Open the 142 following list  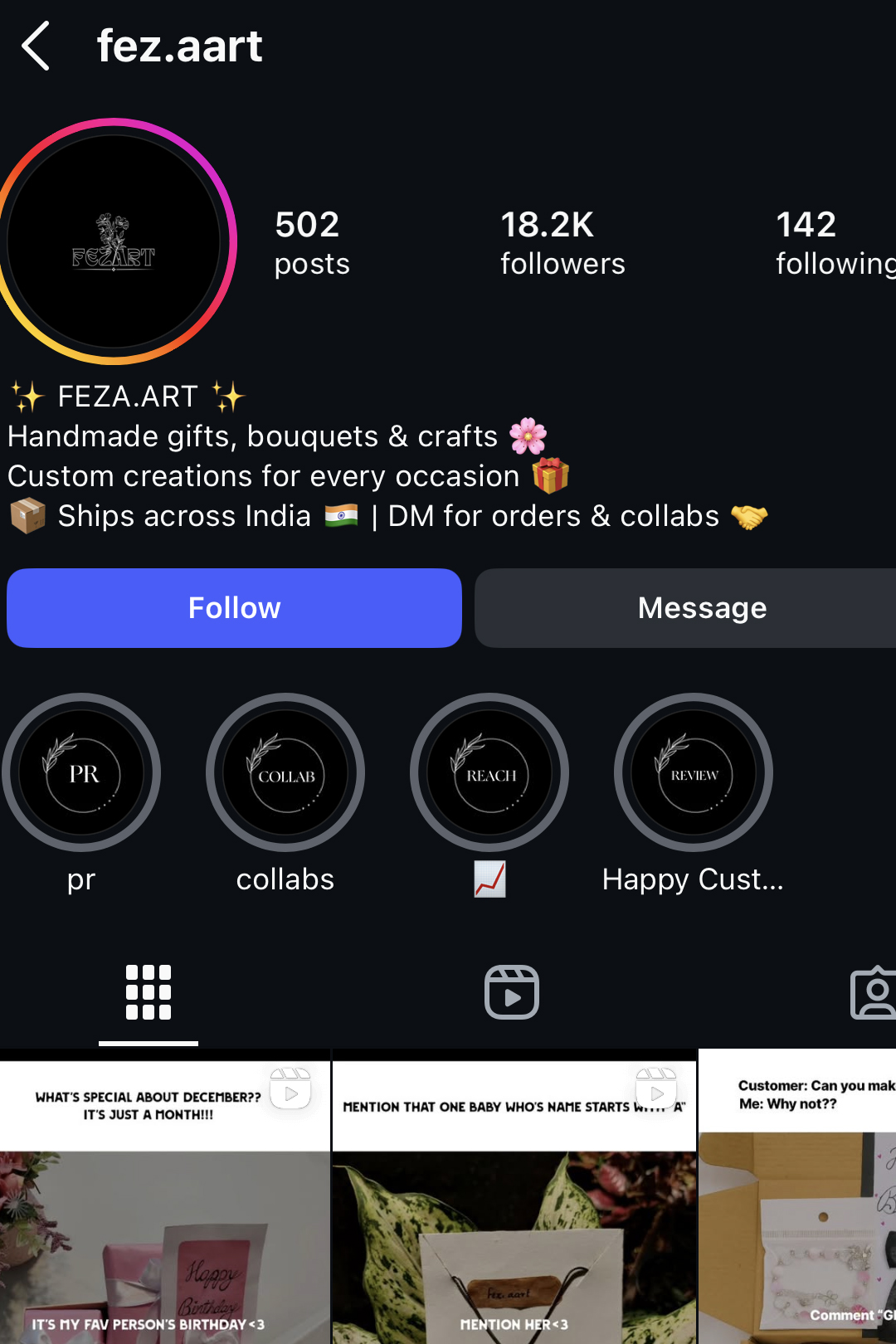pos(833,242)
